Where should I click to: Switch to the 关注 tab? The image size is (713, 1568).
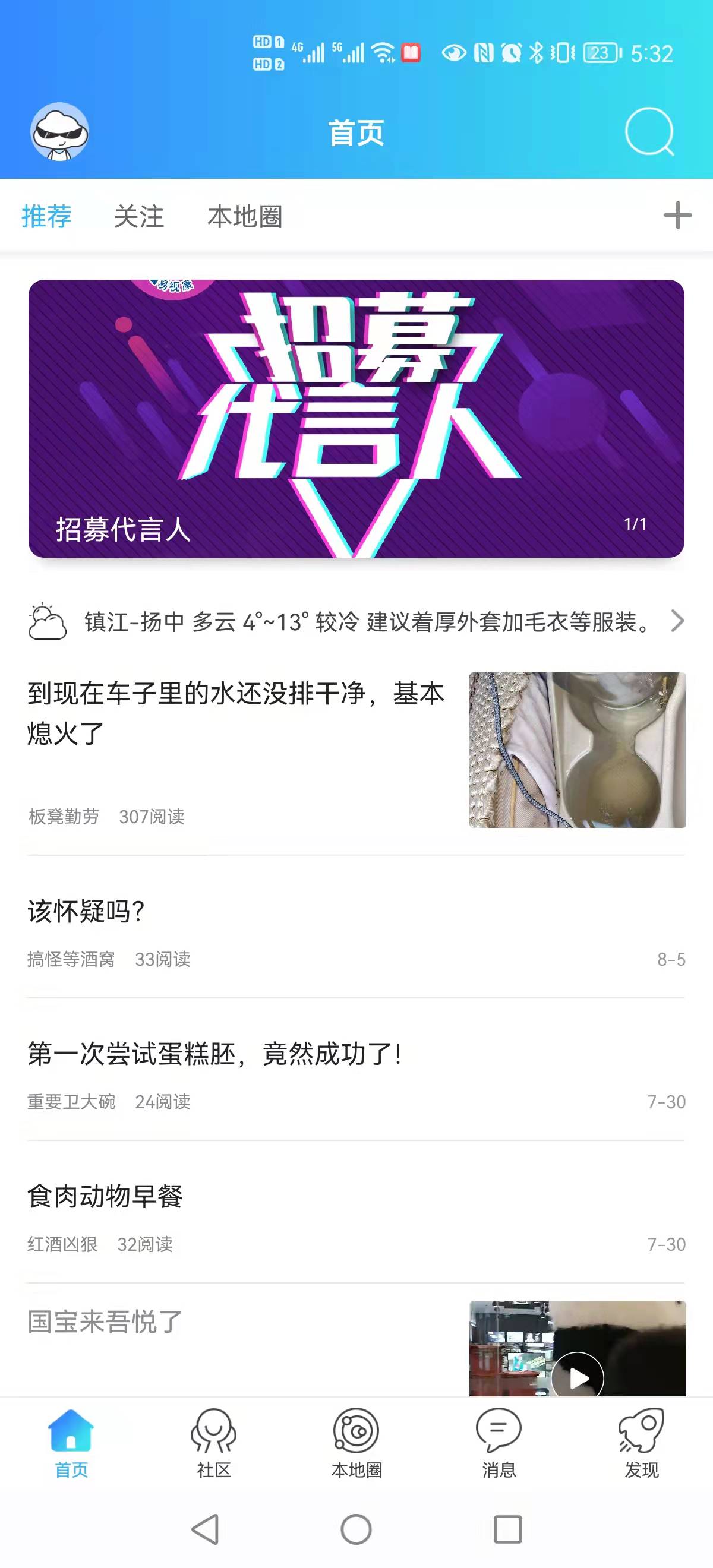pos(139,217)
